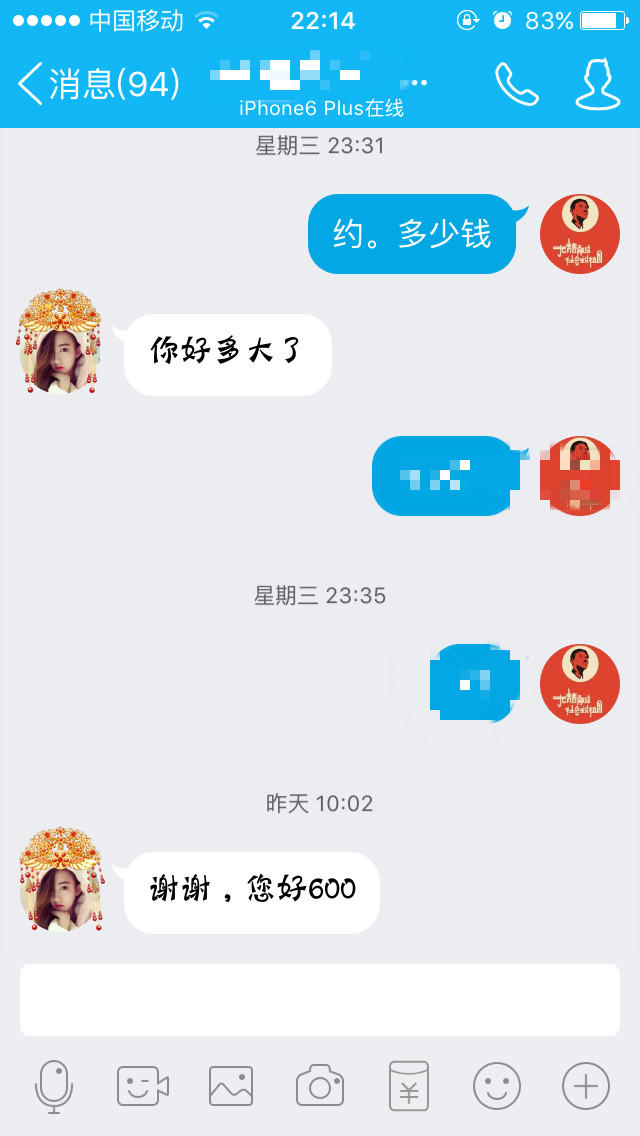Screen dimensions: 640x1136
Task: Send a red packet
Action: pos(409,1086)
